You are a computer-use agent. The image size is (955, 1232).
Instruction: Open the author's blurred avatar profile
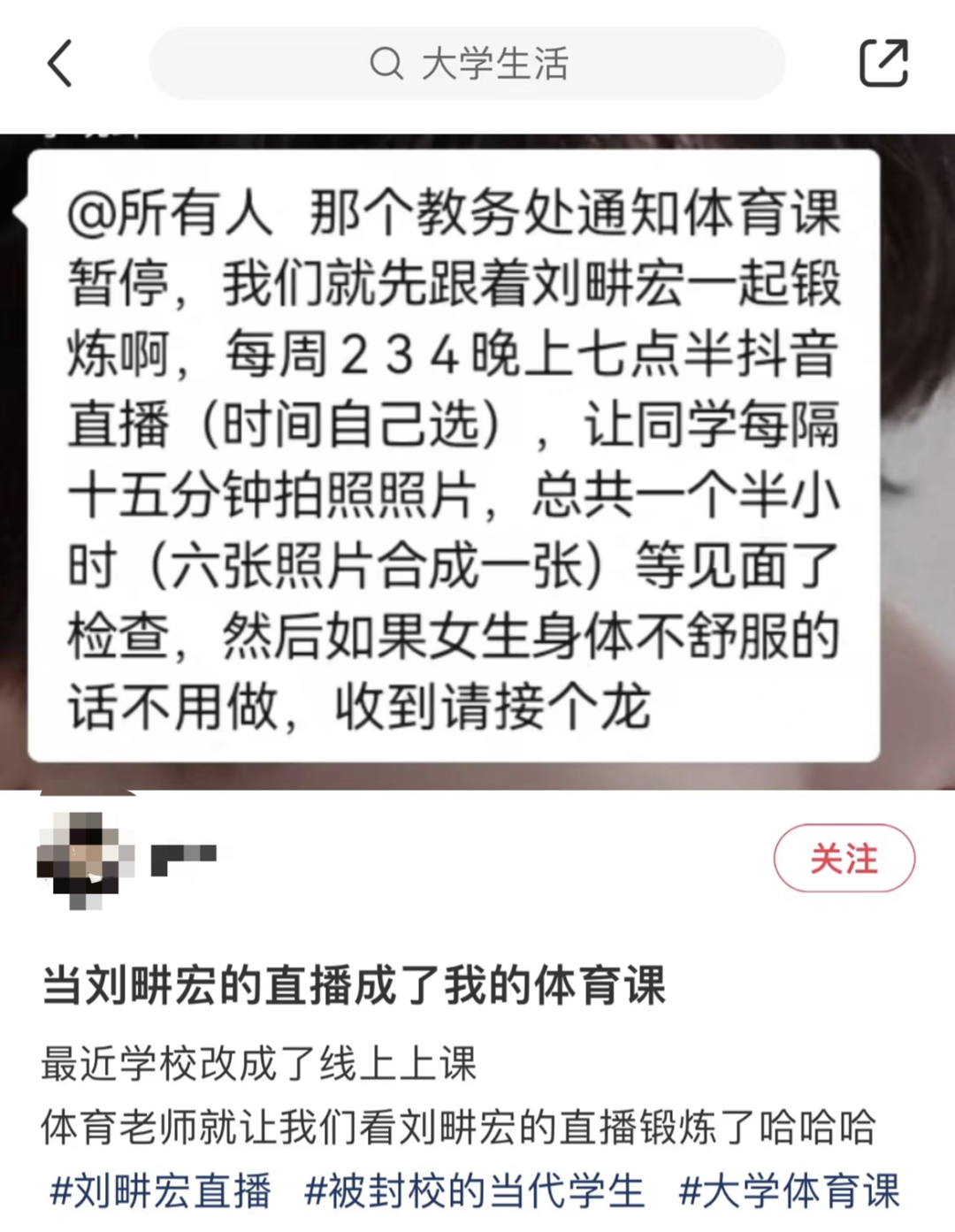point(85,859)
